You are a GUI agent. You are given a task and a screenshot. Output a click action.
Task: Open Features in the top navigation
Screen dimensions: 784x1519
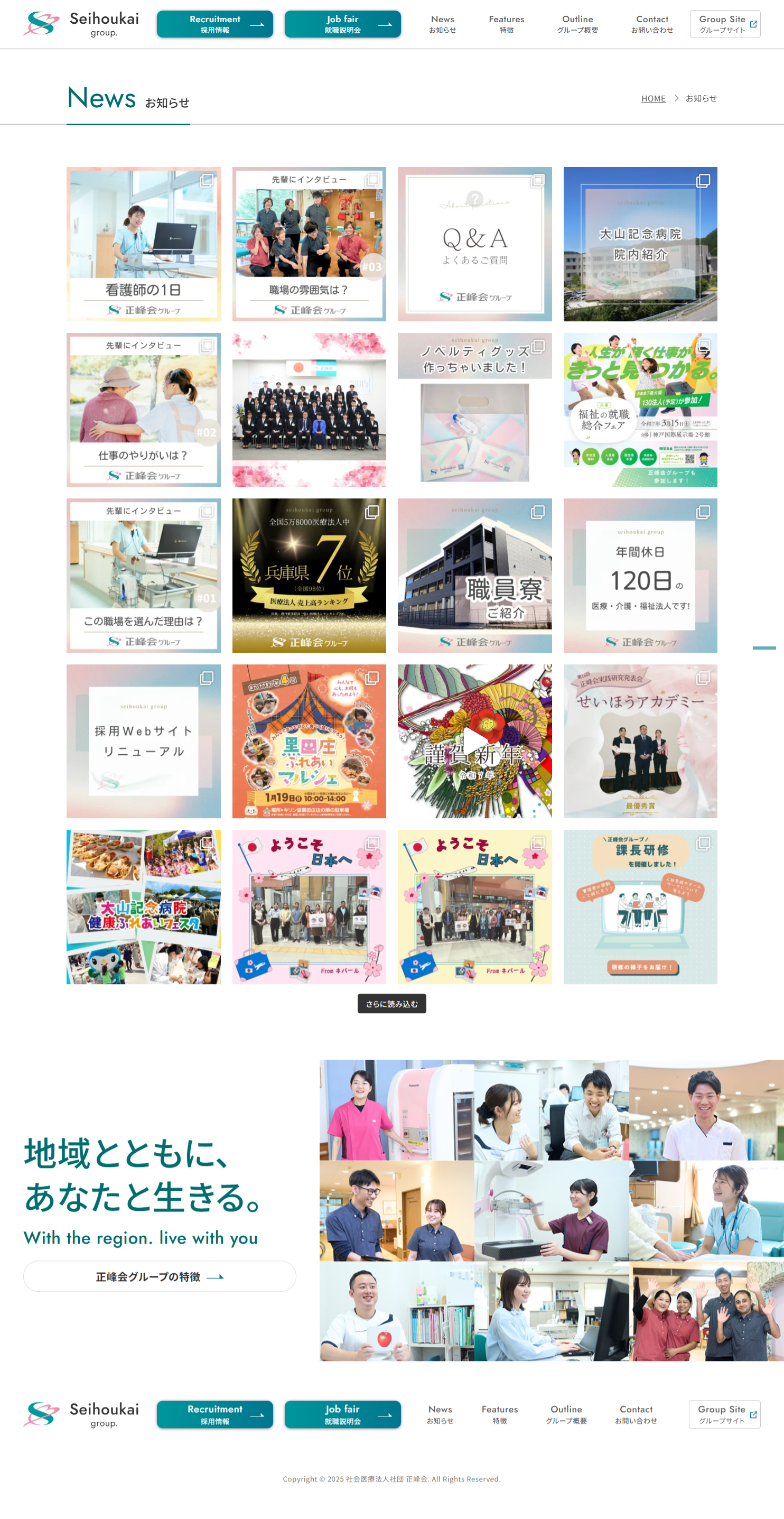point(506,24)
